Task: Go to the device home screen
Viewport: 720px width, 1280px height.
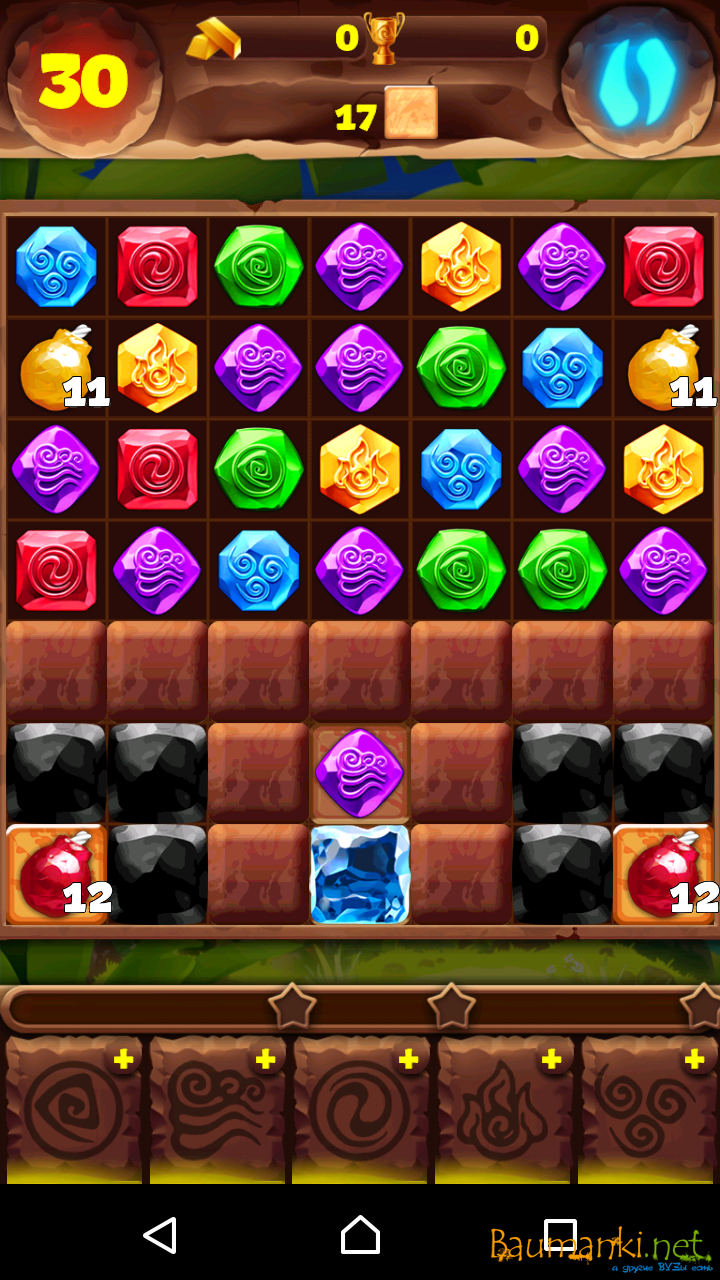Action: click(360, 1235)
